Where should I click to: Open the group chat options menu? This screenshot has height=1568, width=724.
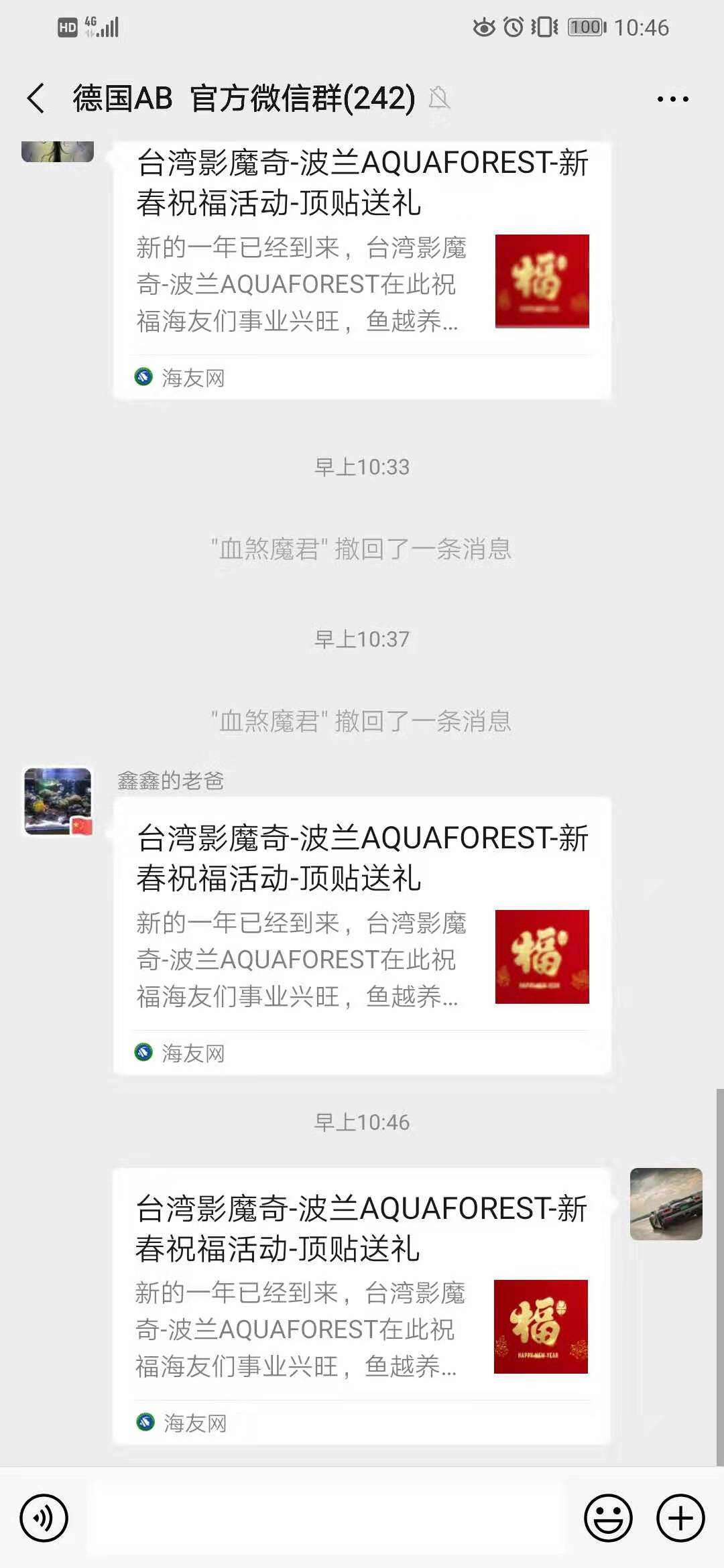pos(672,99)
